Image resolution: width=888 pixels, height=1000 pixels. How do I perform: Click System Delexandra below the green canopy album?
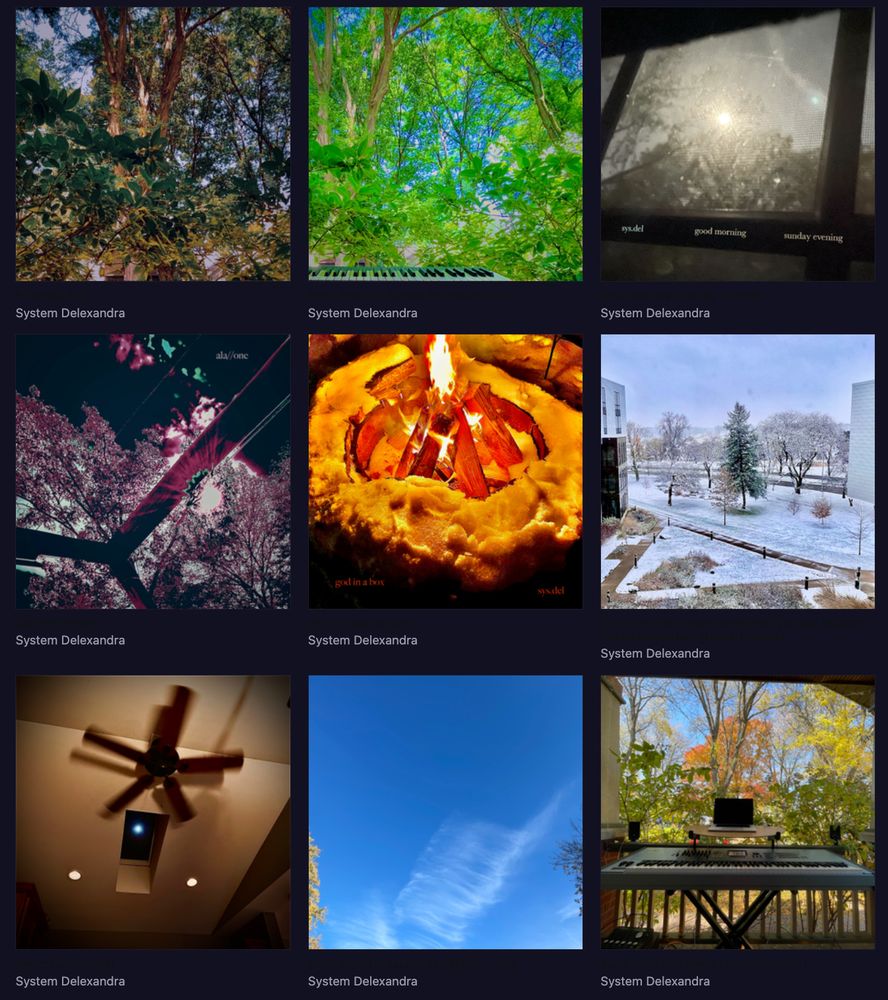362,312
